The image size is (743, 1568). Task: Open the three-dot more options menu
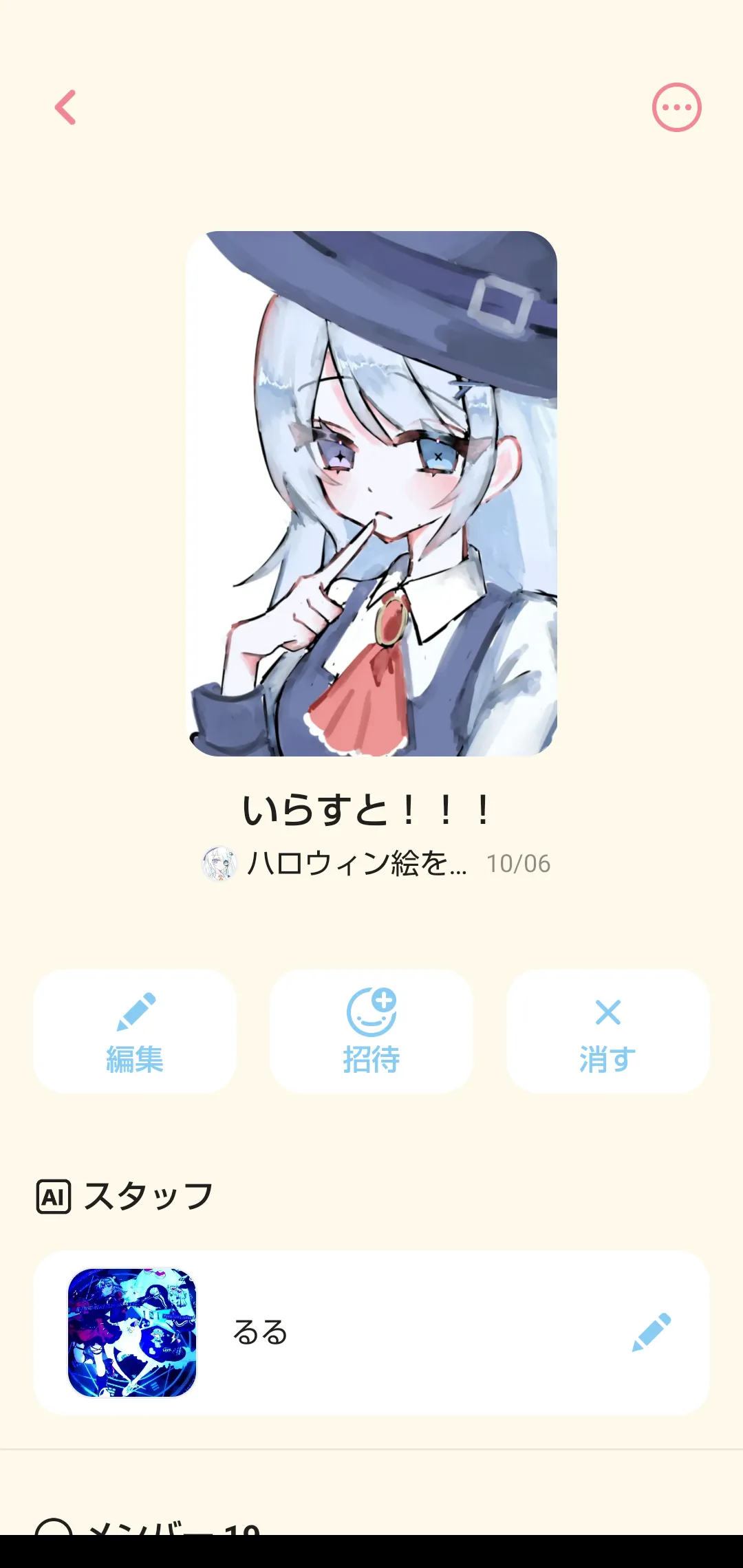(x=676, y=108)
